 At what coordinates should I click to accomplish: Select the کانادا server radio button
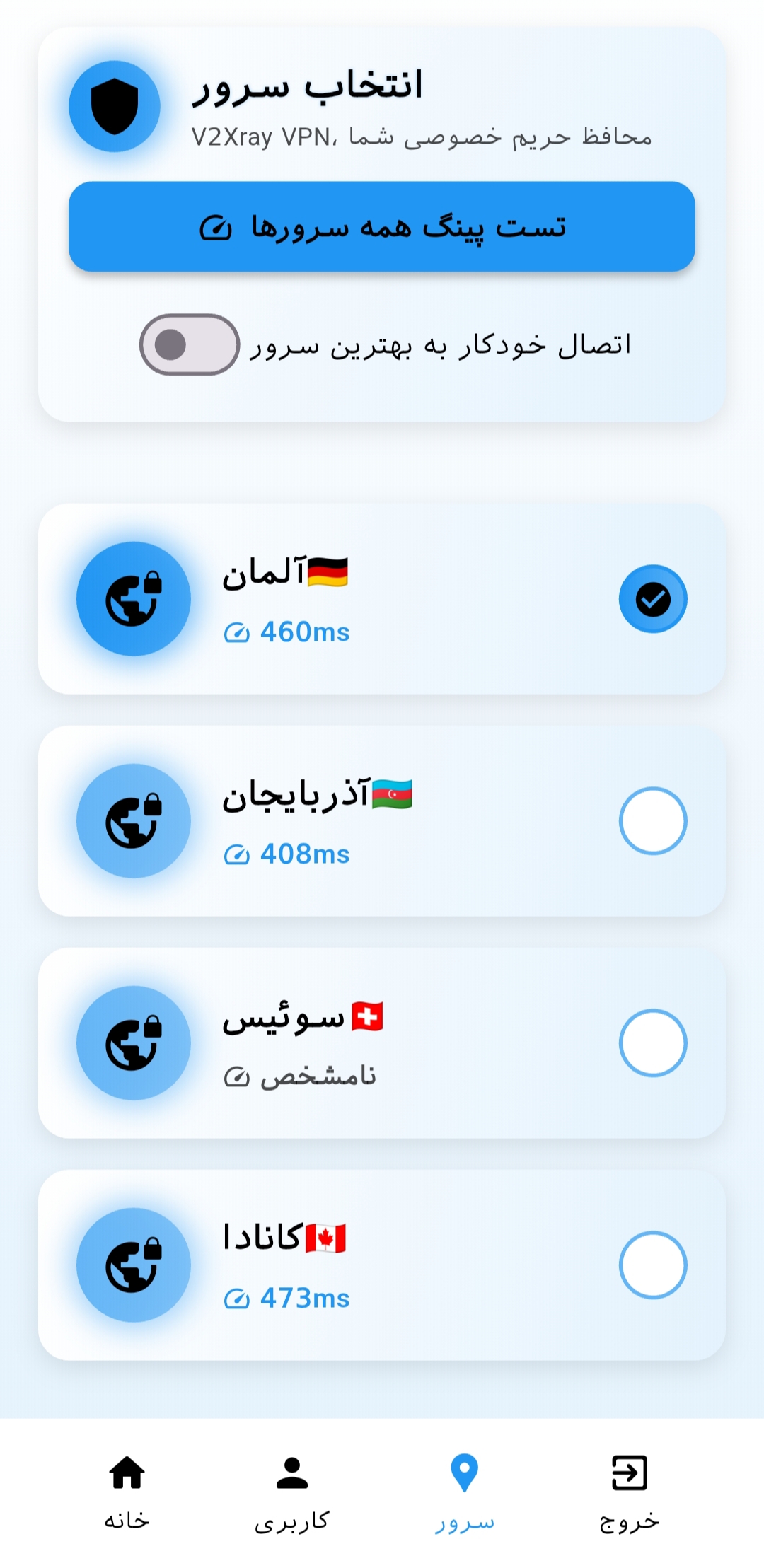tap(652, 1265)
